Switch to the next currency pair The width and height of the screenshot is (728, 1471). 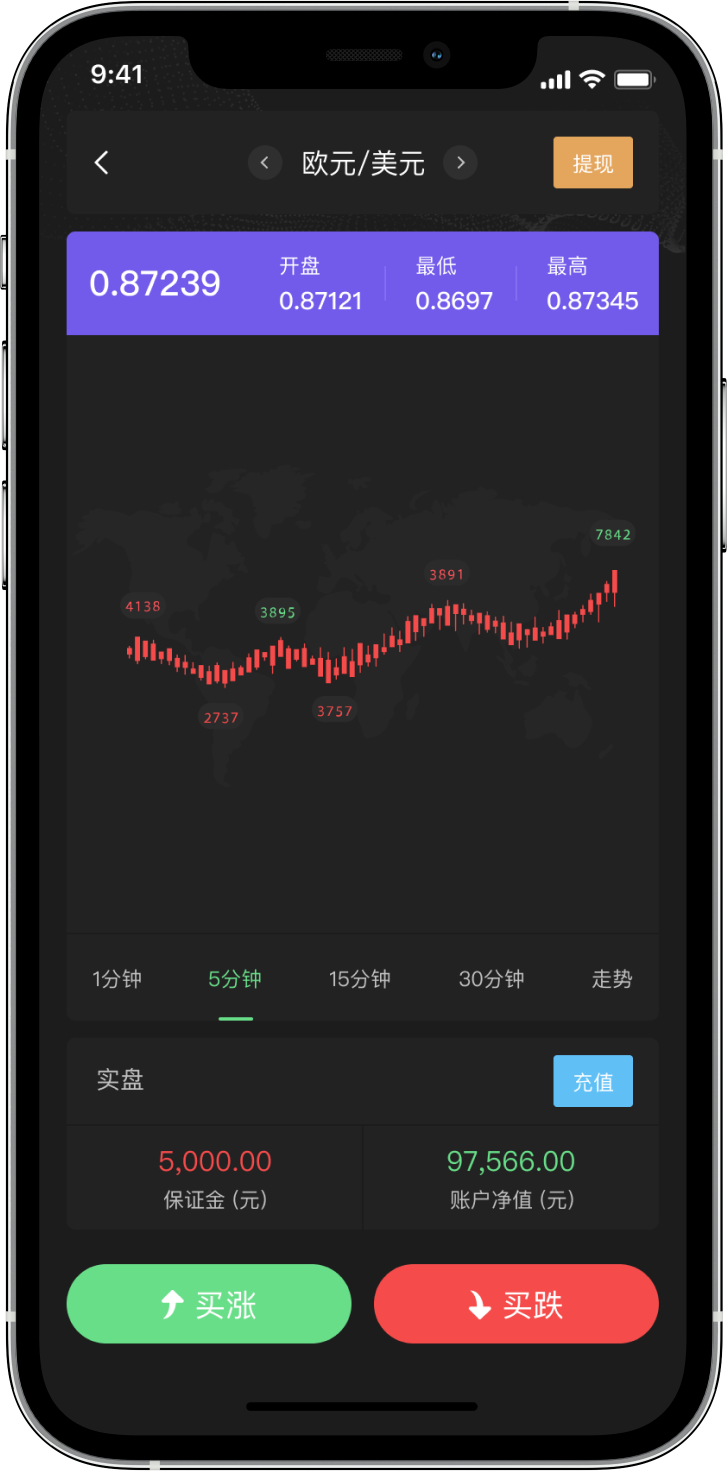(460, 163)
